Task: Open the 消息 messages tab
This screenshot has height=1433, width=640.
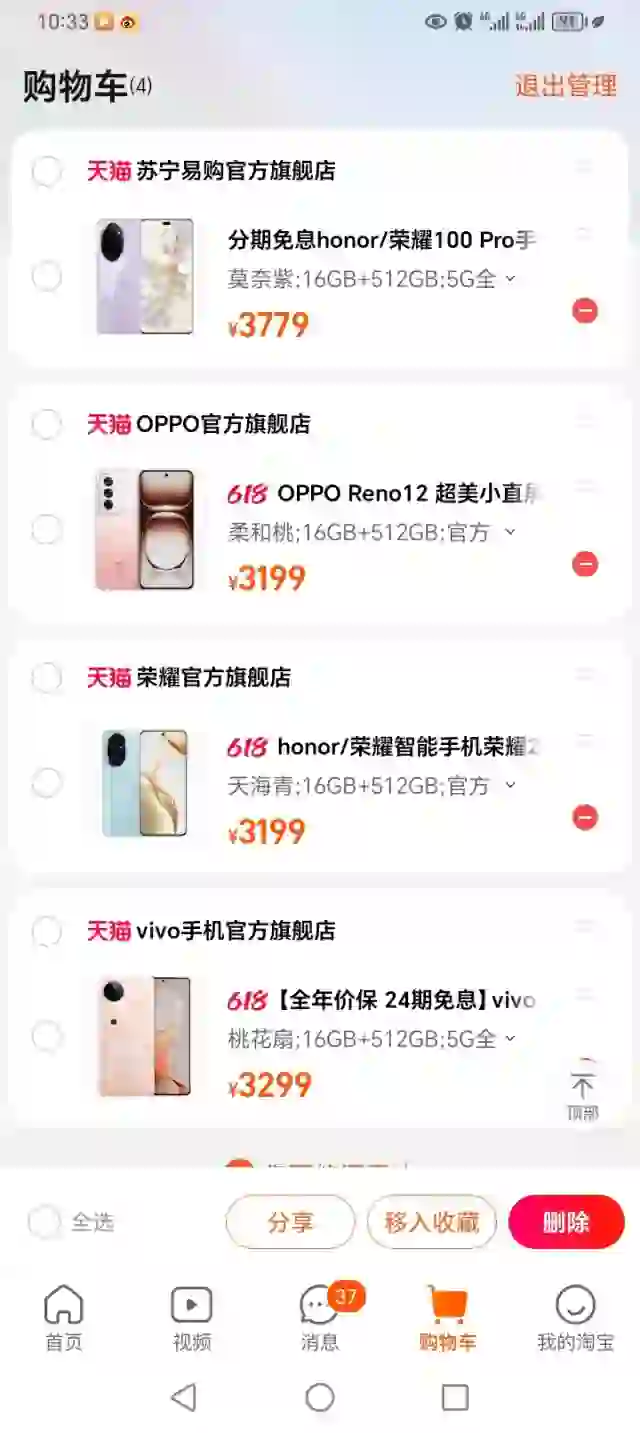Action: coord(320,1318)
